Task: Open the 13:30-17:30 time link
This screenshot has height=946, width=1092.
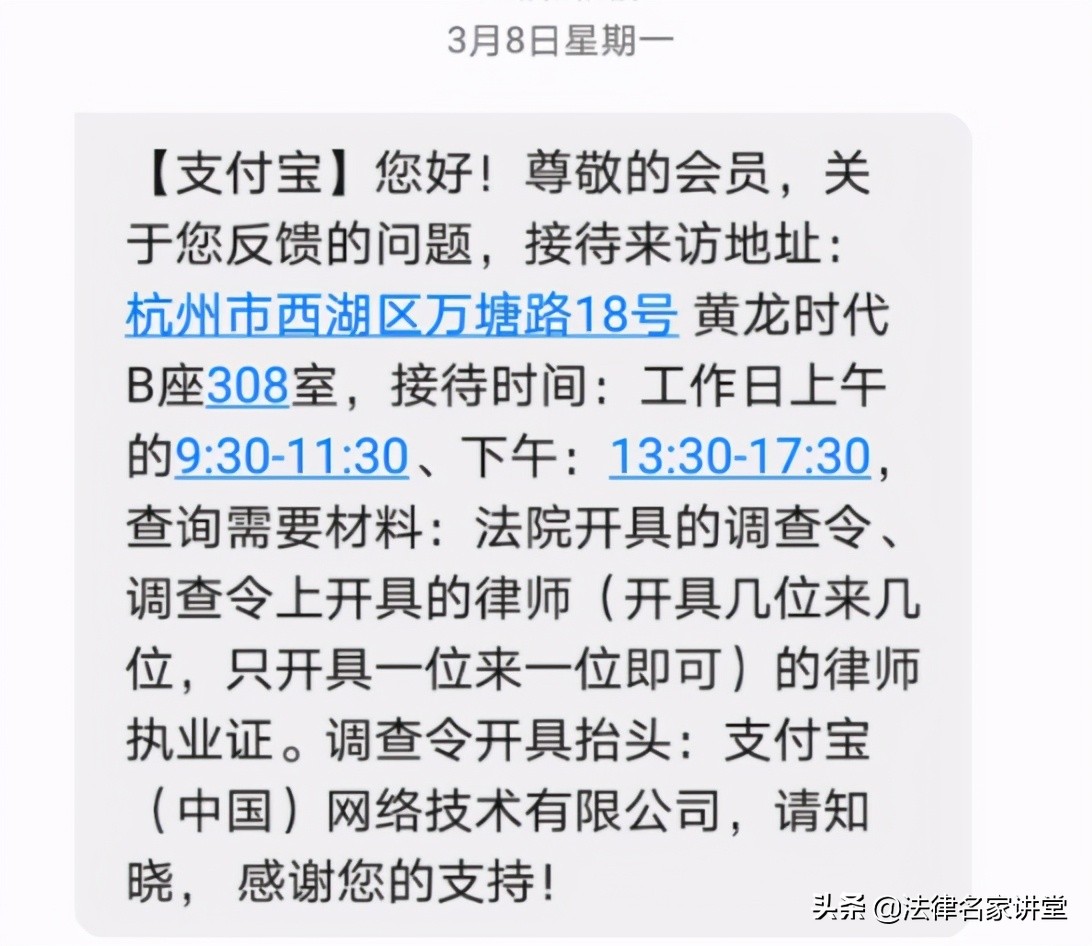Action: click(740, 457)
